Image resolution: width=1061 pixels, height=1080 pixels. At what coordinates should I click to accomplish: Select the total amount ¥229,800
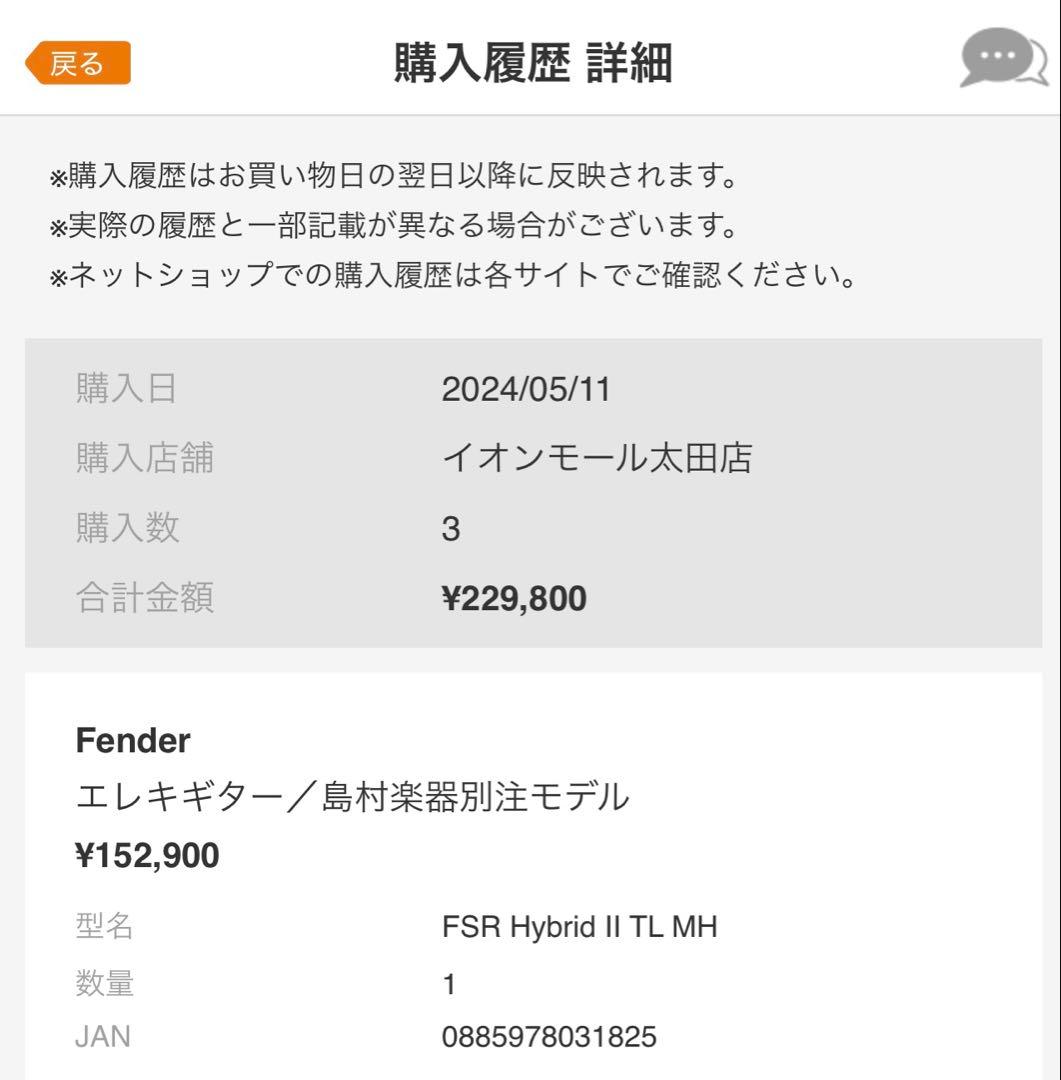517,595
